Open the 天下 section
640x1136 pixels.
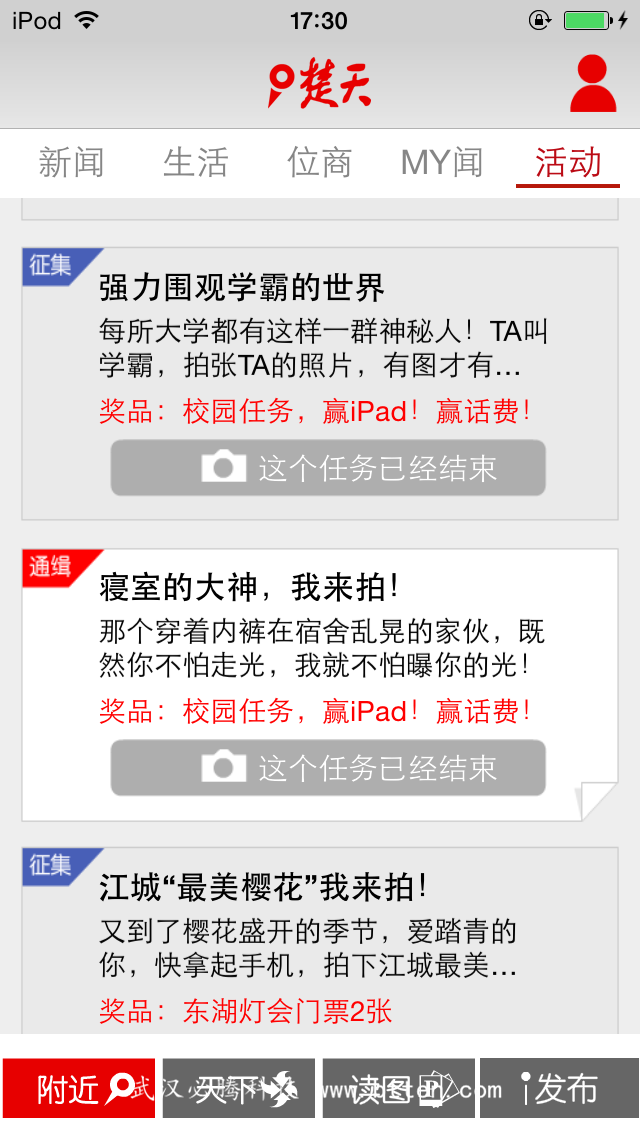coord(238,1088)
